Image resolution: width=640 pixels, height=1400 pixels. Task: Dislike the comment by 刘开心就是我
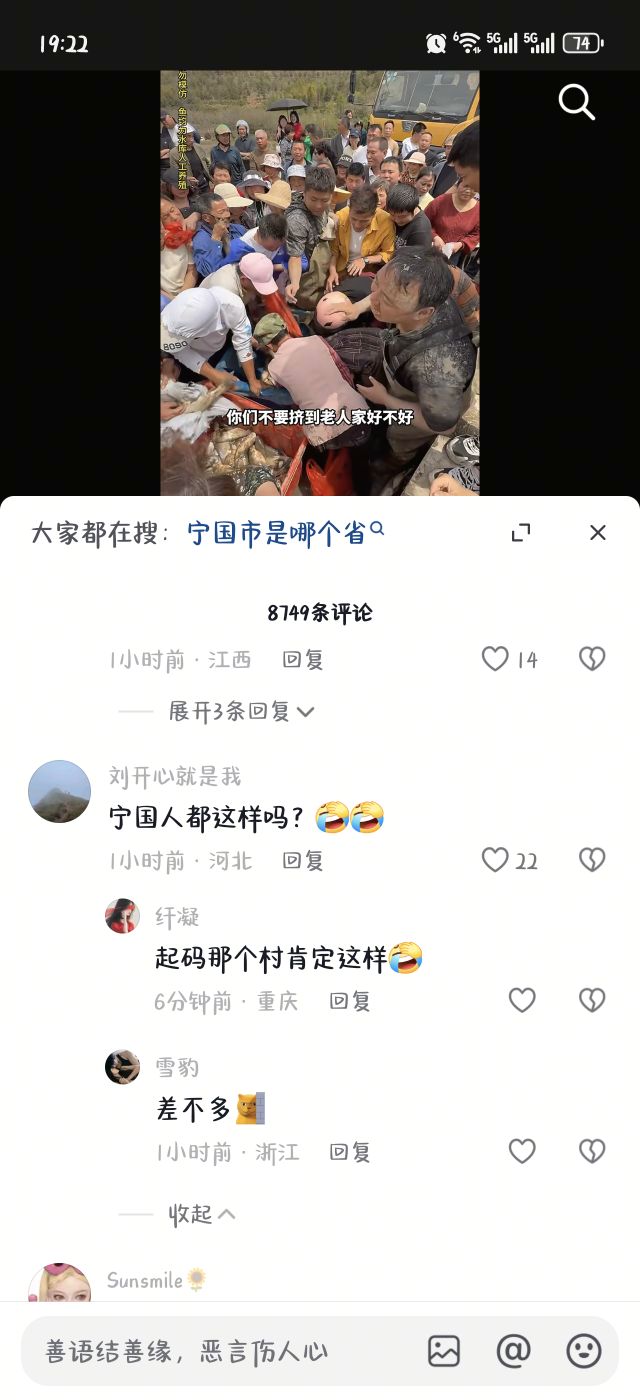592,860
